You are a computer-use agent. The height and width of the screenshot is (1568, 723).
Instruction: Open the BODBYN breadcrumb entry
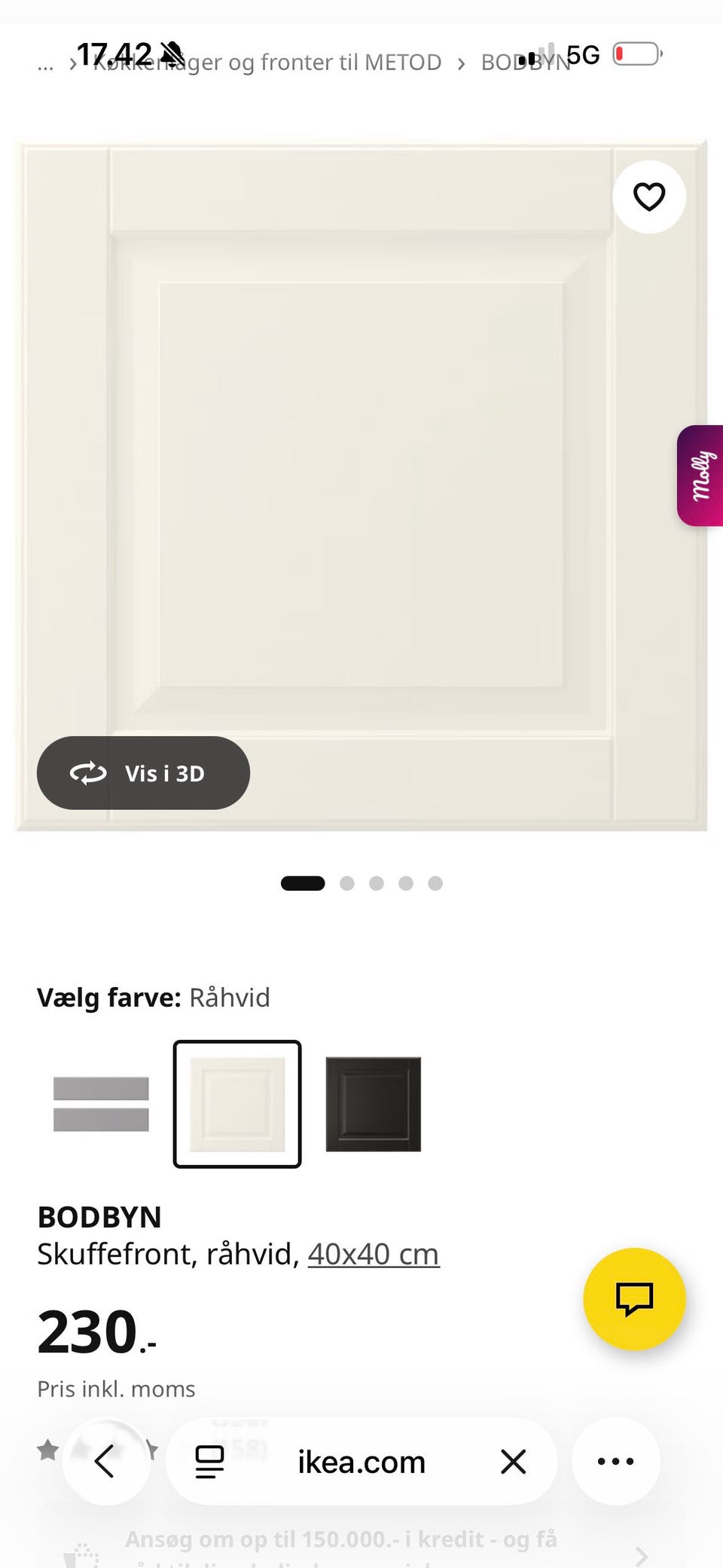525,62
